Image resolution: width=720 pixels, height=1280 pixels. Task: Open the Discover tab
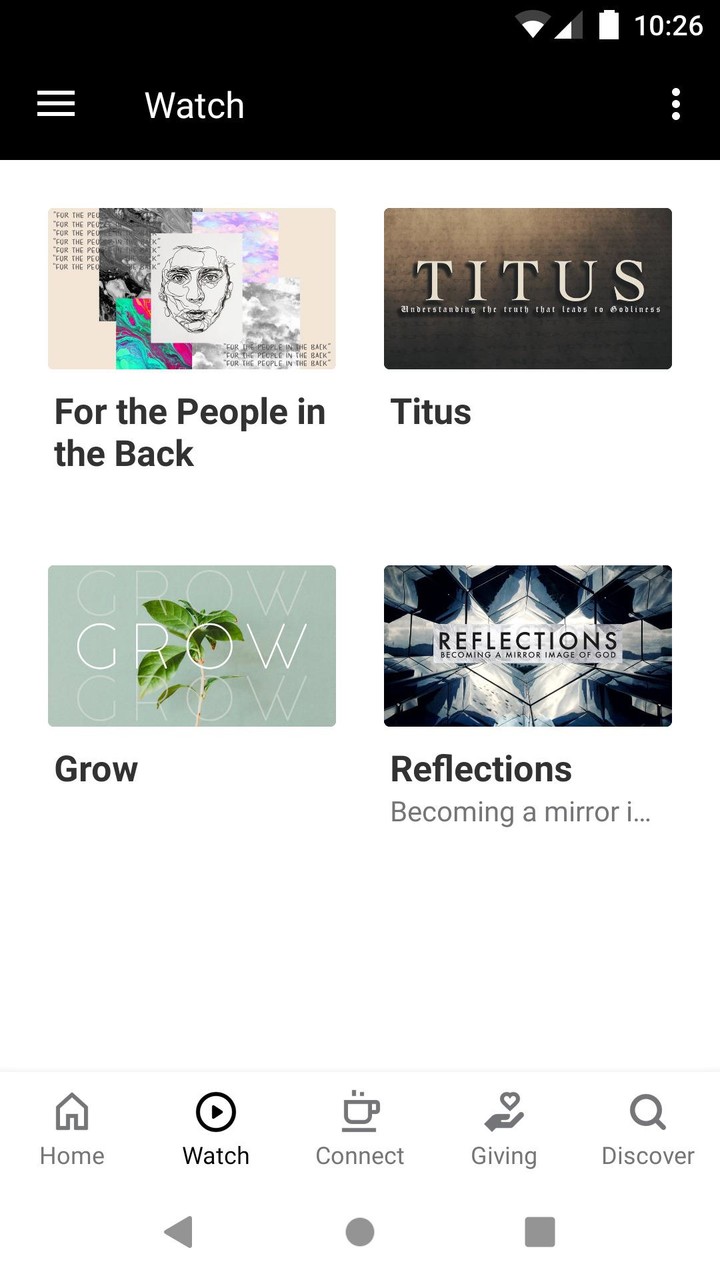[x=648, y=1130]
